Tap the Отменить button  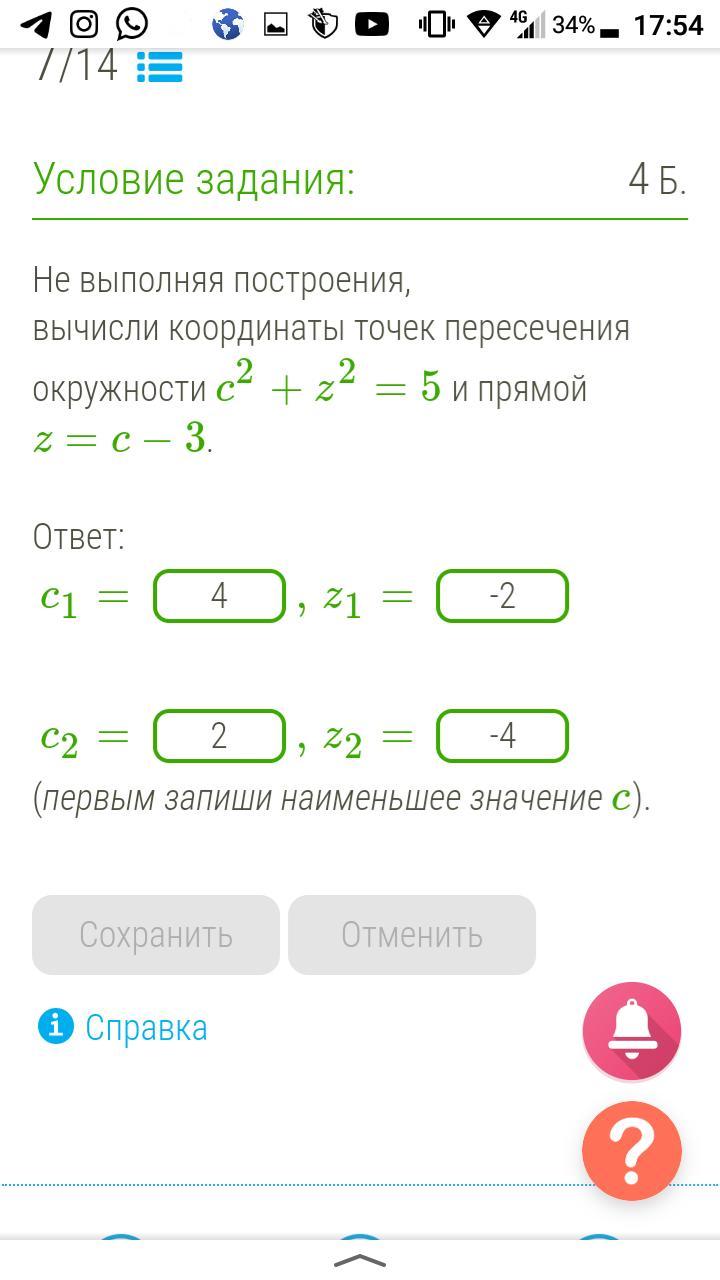point(412,935)
